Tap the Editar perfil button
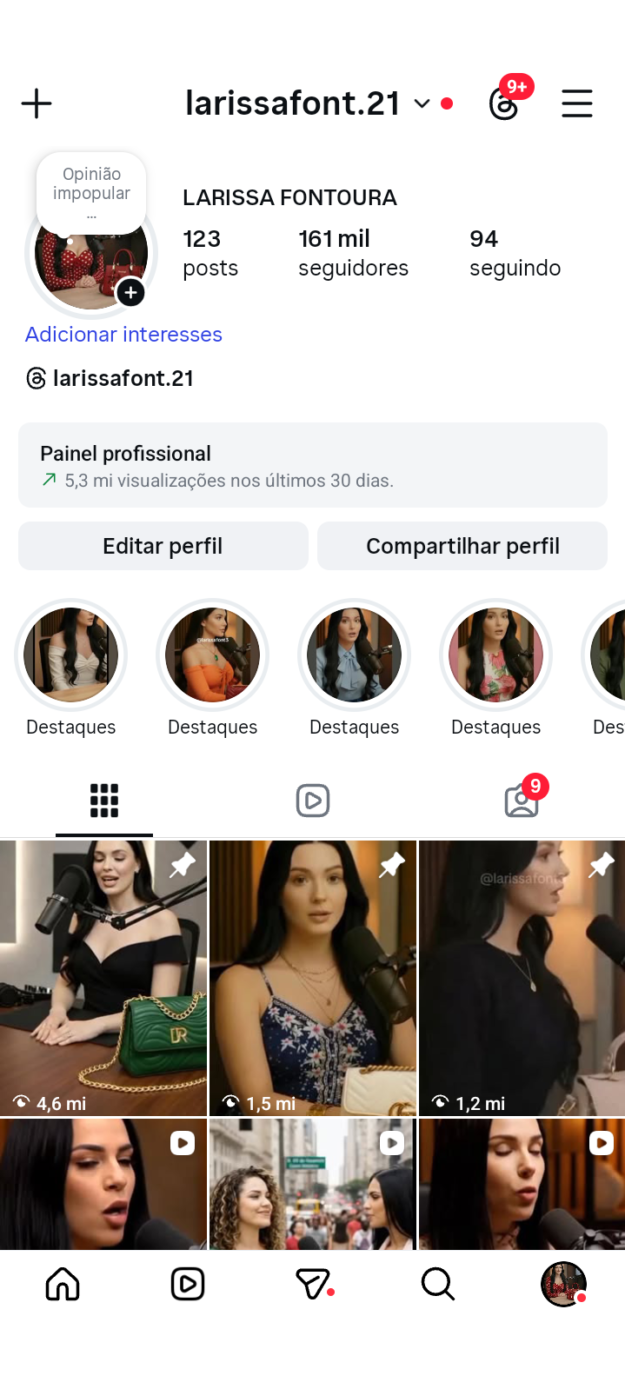 tap(163, 546)
